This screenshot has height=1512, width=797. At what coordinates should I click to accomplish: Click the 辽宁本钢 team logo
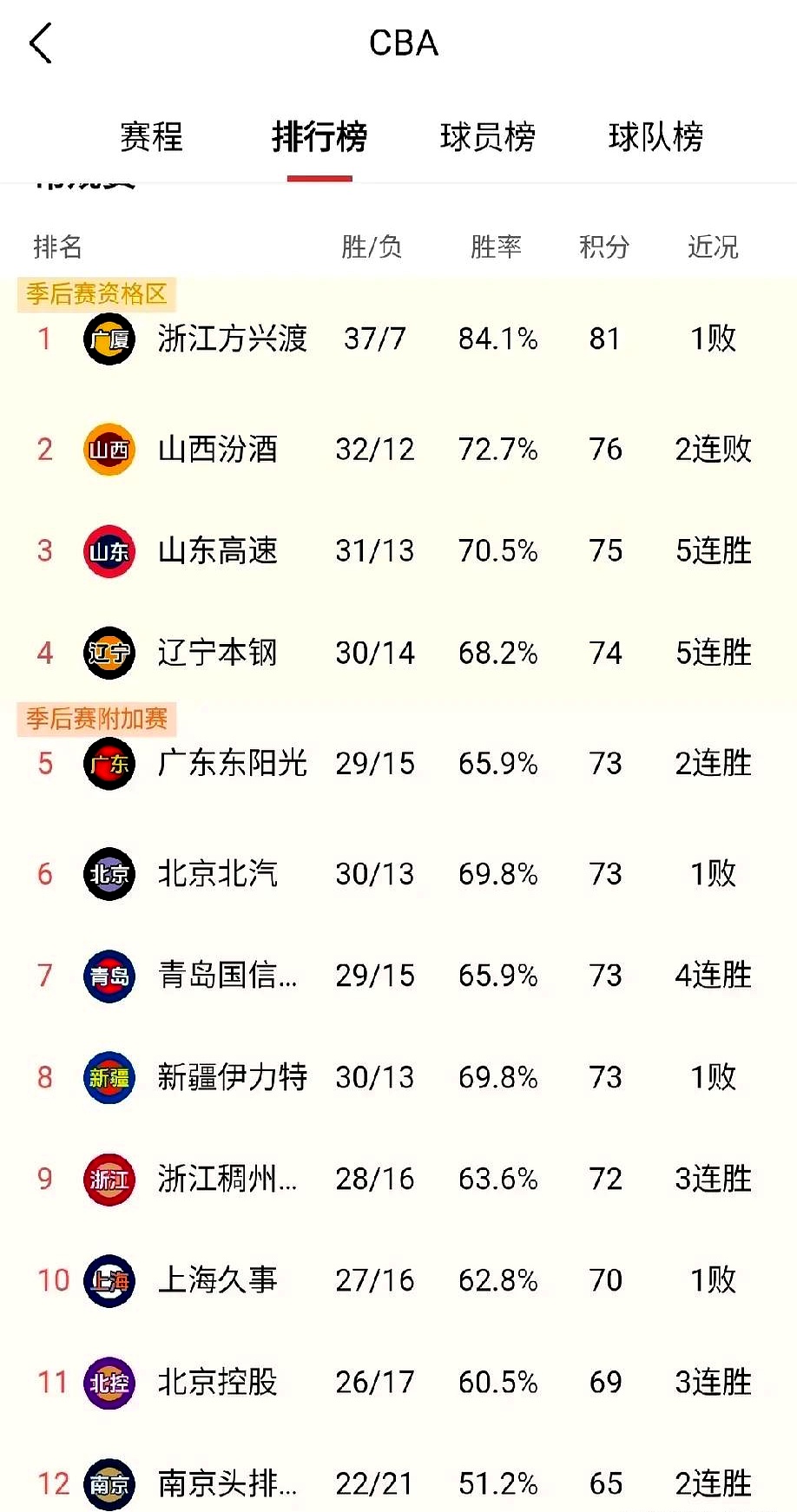point(109,654)
